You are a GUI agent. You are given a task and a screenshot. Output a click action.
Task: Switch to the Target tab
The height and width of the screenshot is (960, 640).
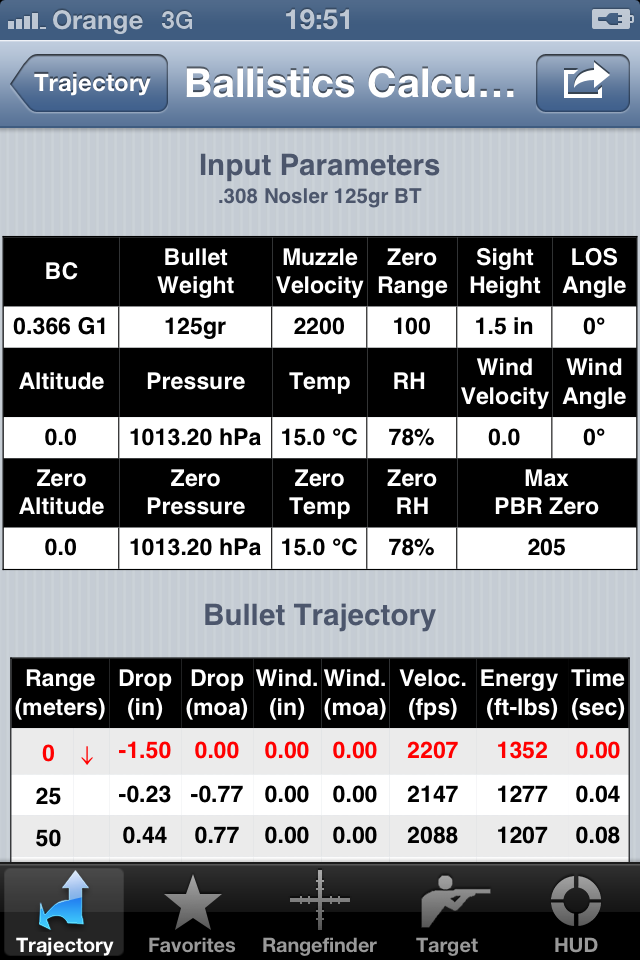click(448, 914)
